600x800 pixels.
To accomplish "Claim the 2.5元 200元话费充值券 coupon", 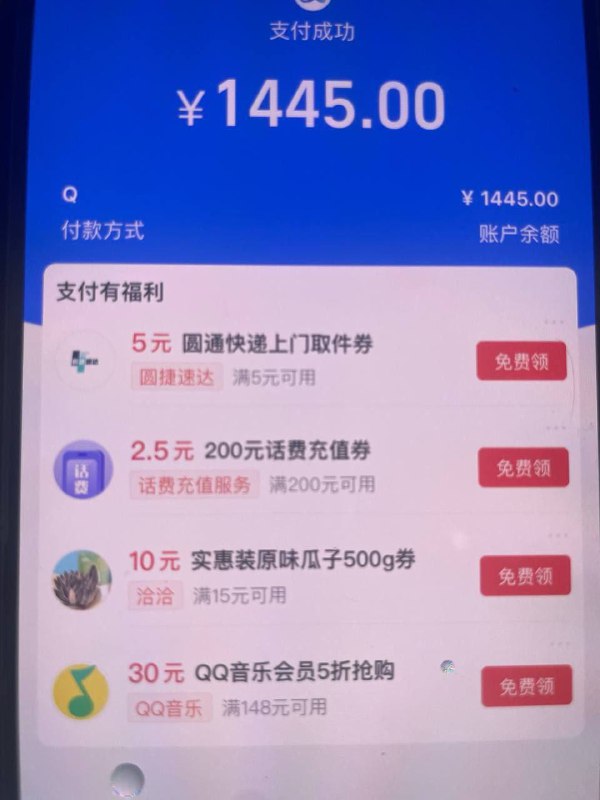I will coord(523,467).
